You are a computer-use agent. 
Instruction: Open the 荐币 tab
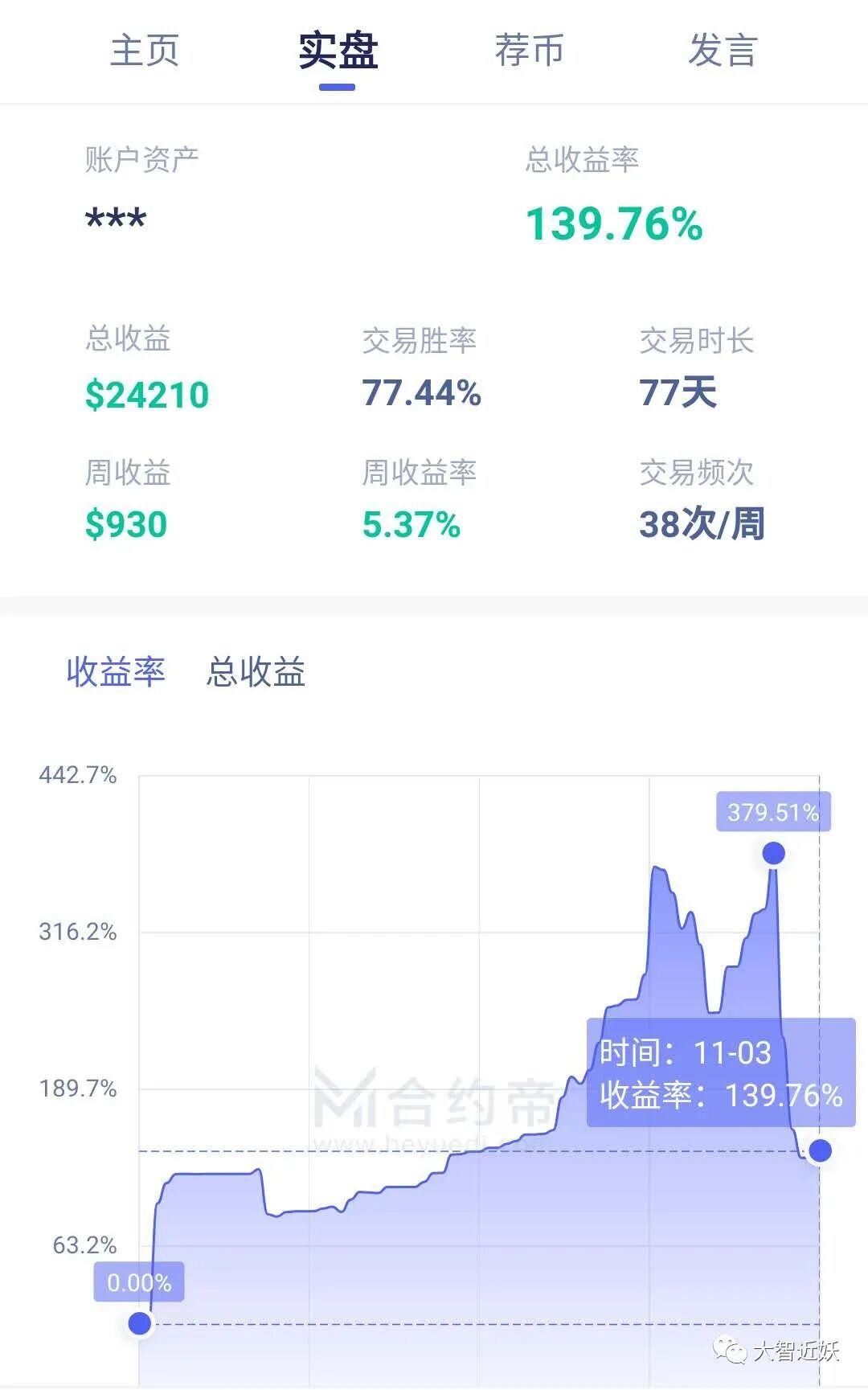530,51
